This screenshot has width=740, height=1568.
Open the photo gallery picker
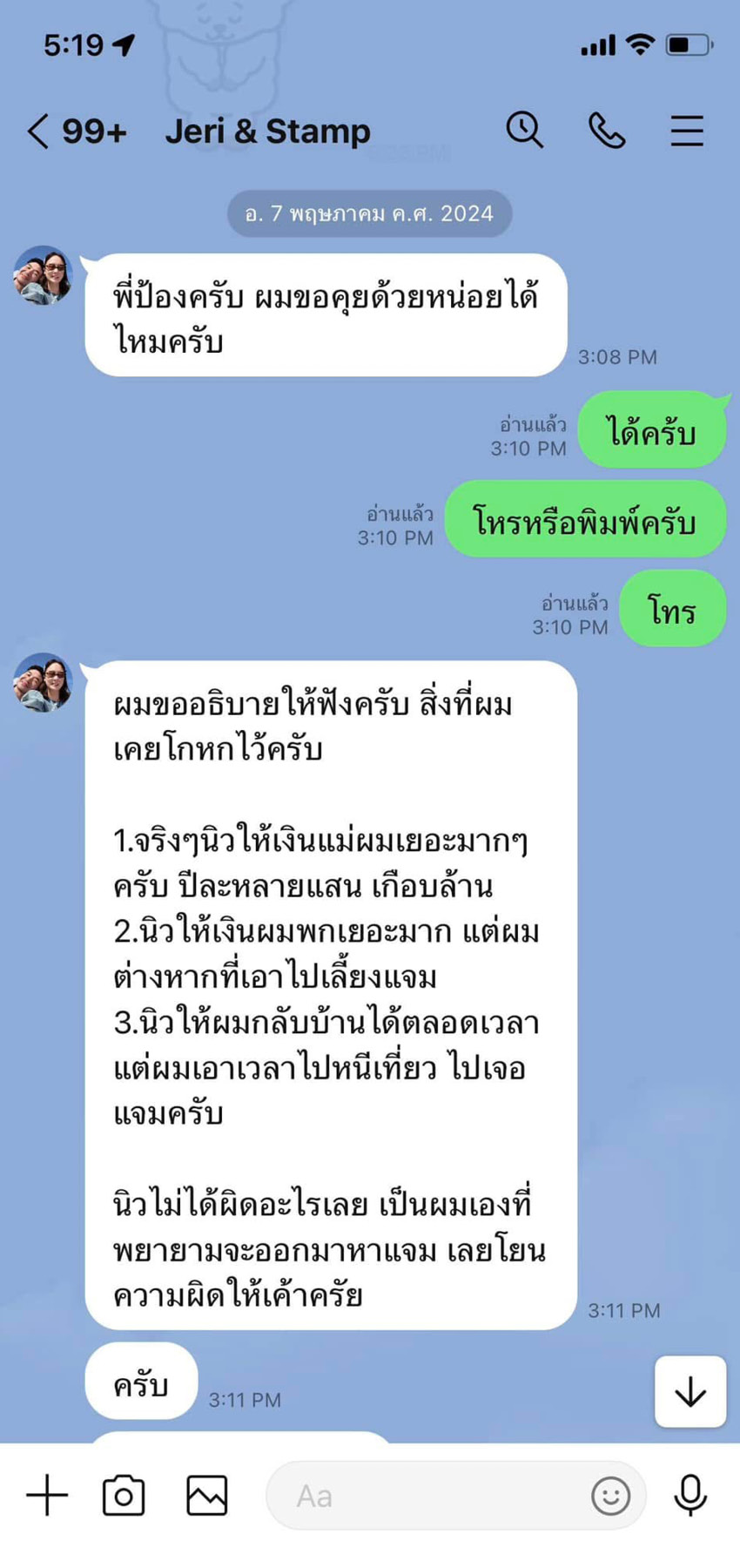pos(207,1496)
